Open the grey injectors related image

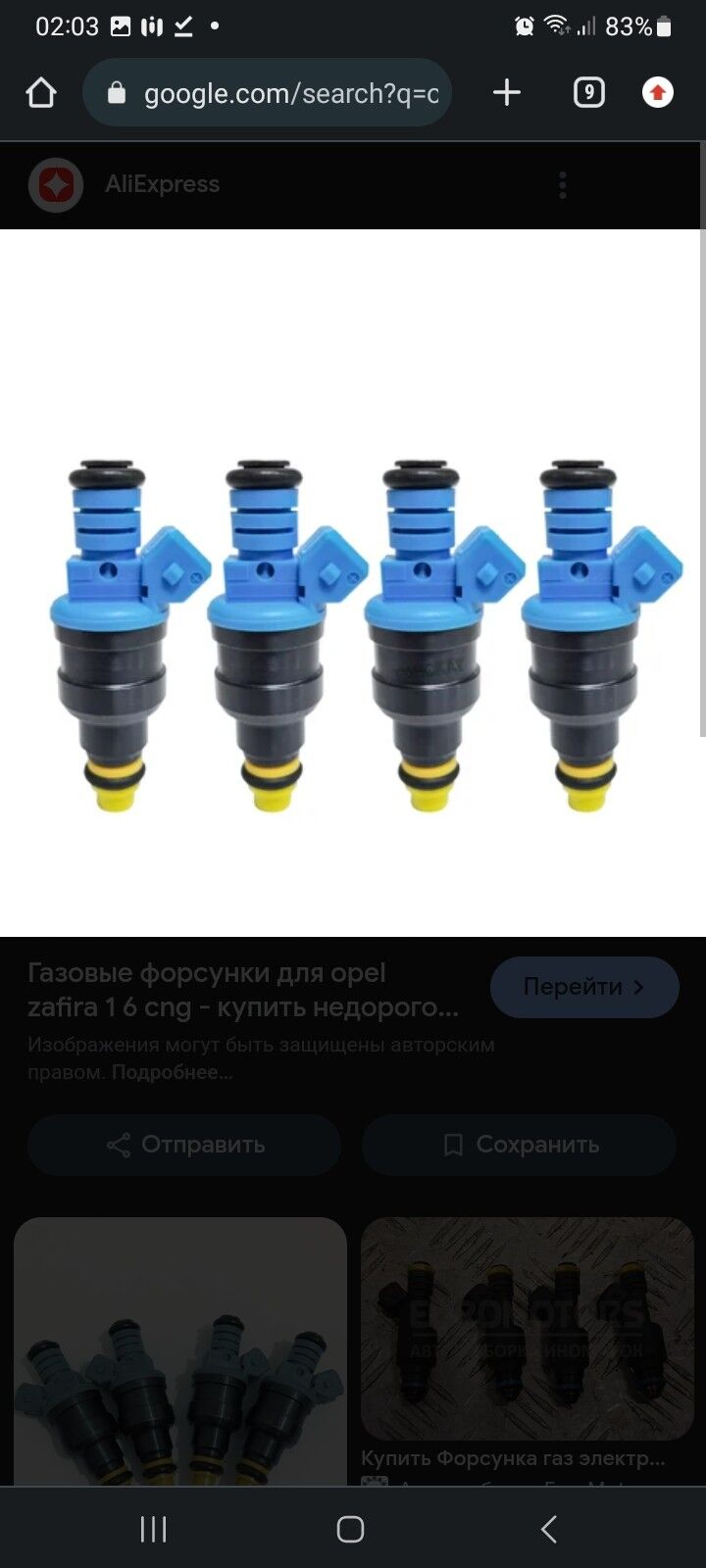pyautogui.click(x=180, y=1352)
